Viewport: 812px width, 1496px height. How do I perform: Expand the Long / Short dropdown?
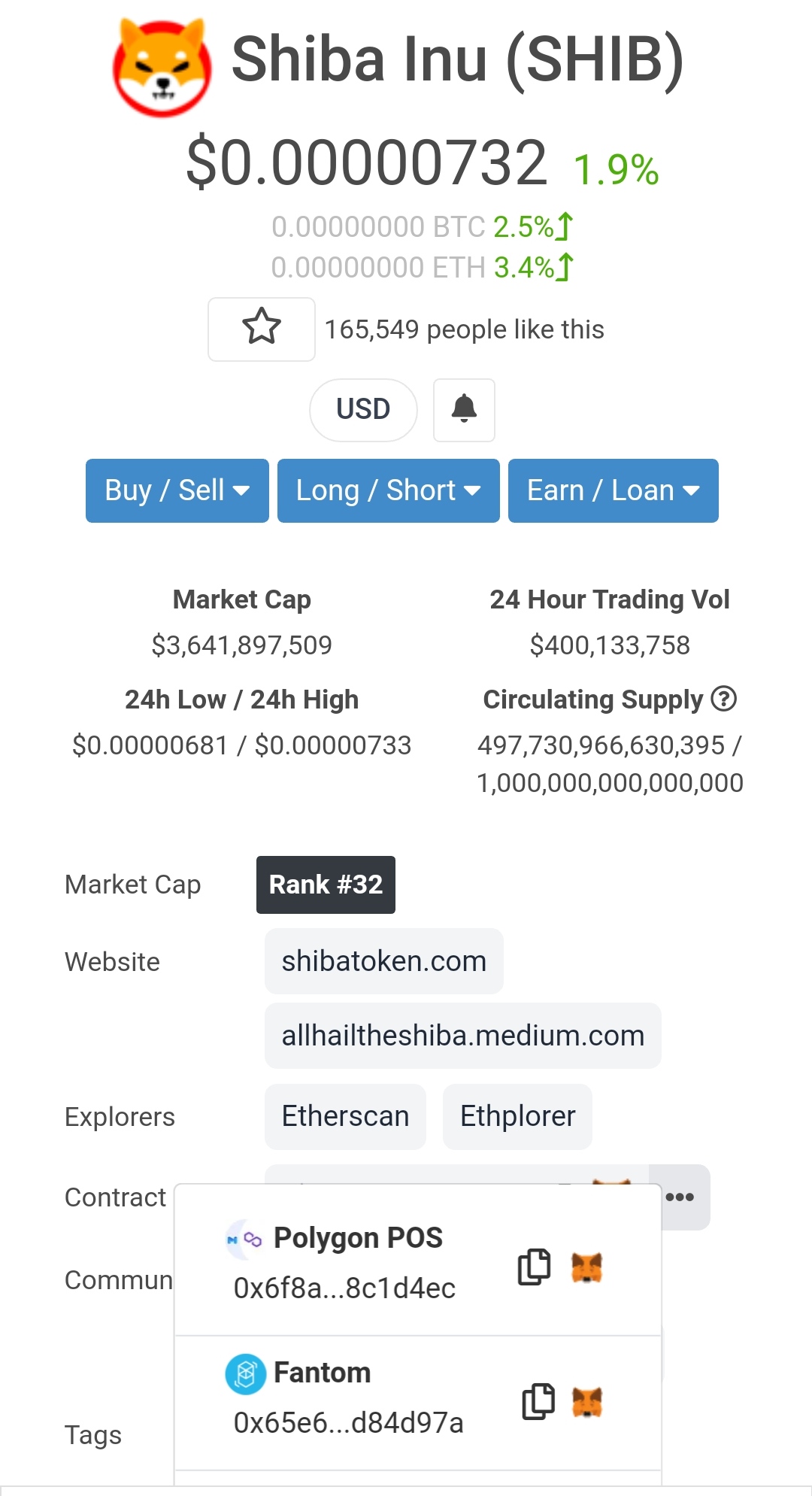coord(388,490)
